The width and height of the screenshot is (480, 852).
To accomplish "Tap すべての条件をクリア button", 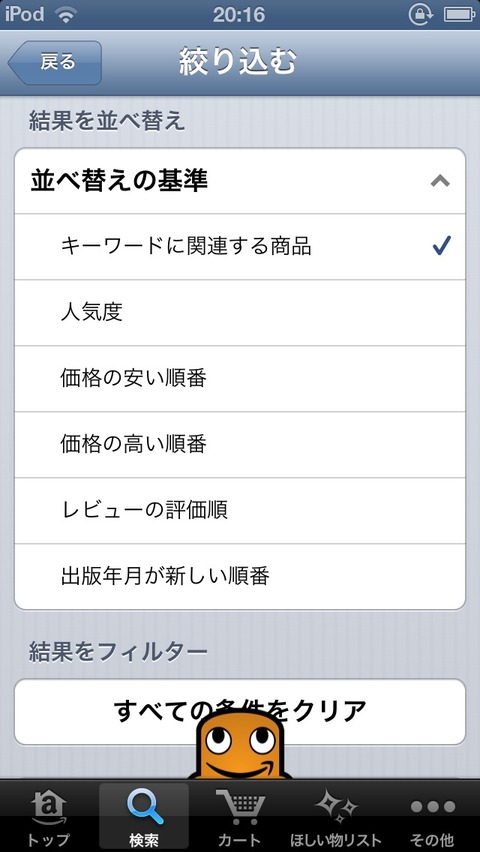I will click(x=240, y=711).
